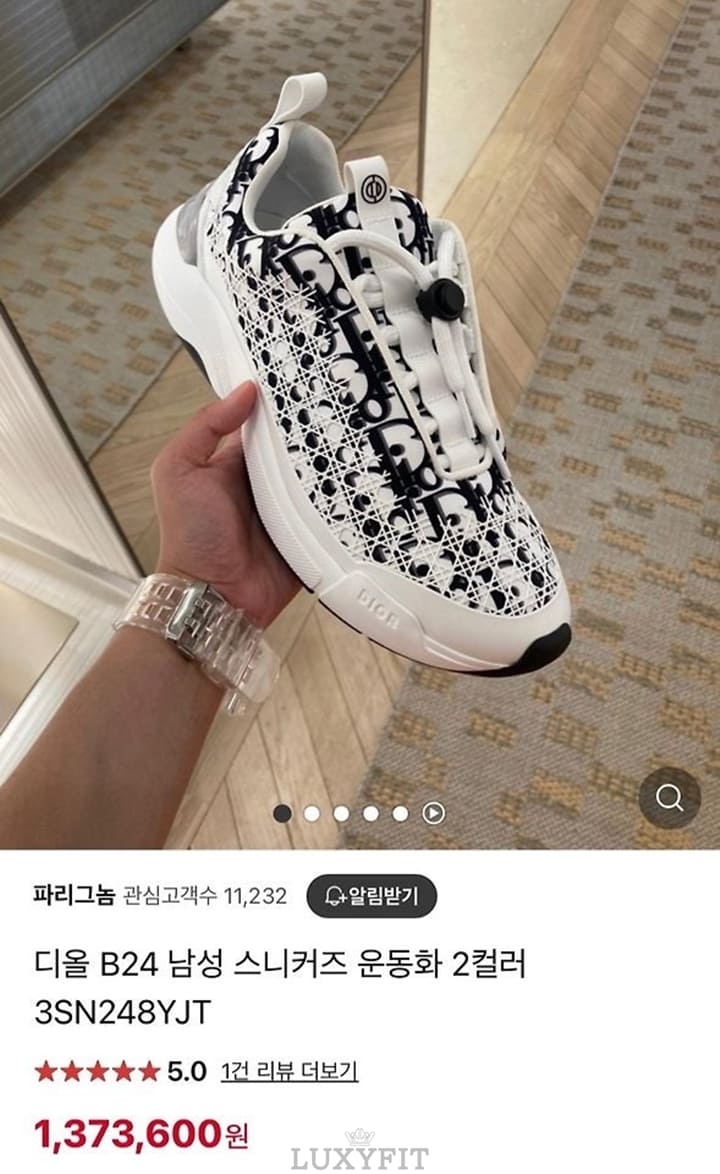The height and width of the screenshot is (1174, 720).
Task: Tap the magnifier icon on the product photo
Action: point(669,797)
